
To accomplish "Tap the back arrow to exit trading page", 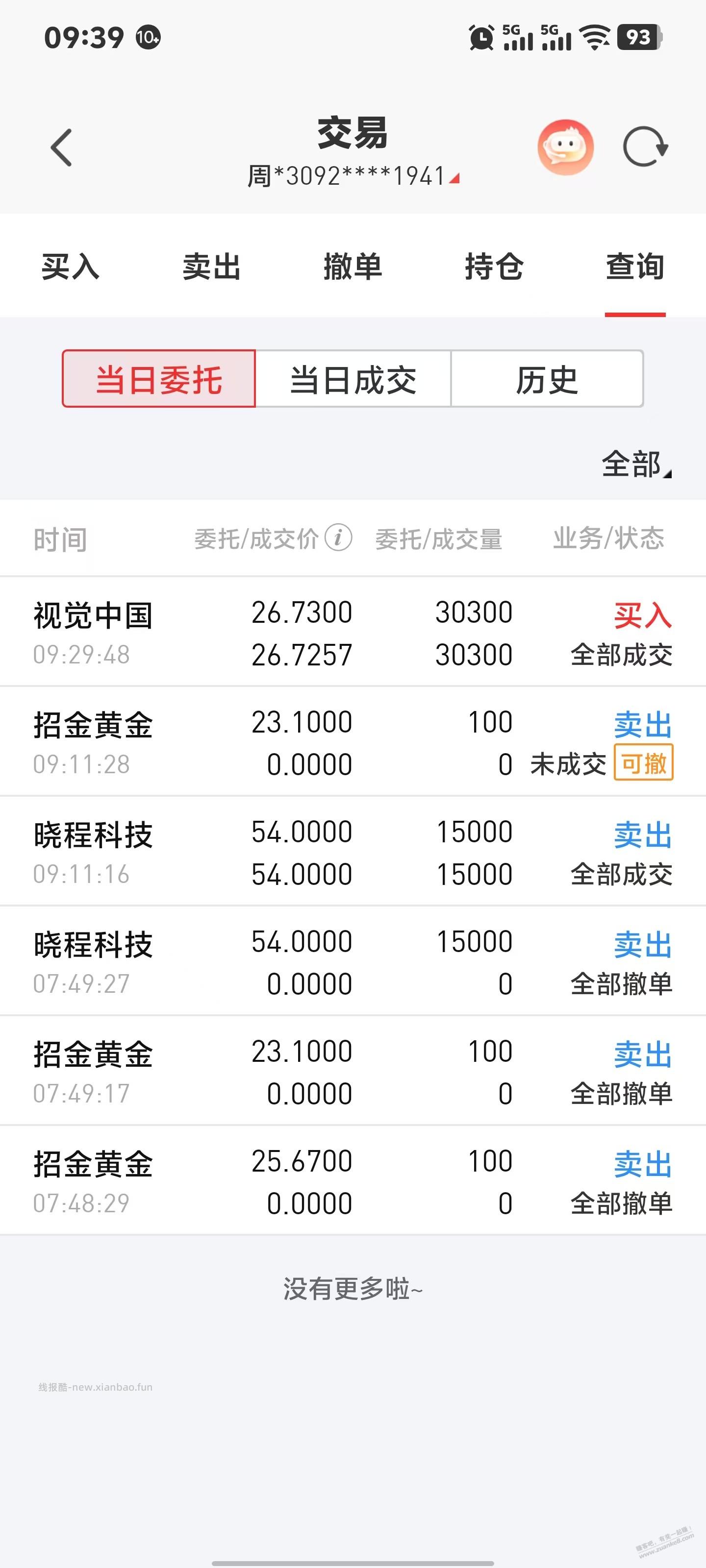I will [x=60, y=148].
